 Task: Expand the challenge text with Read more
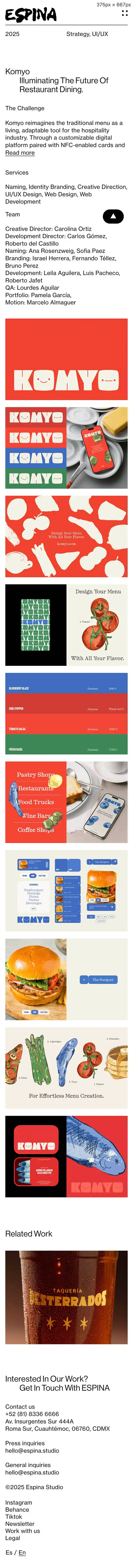click(x=20, y=153)
